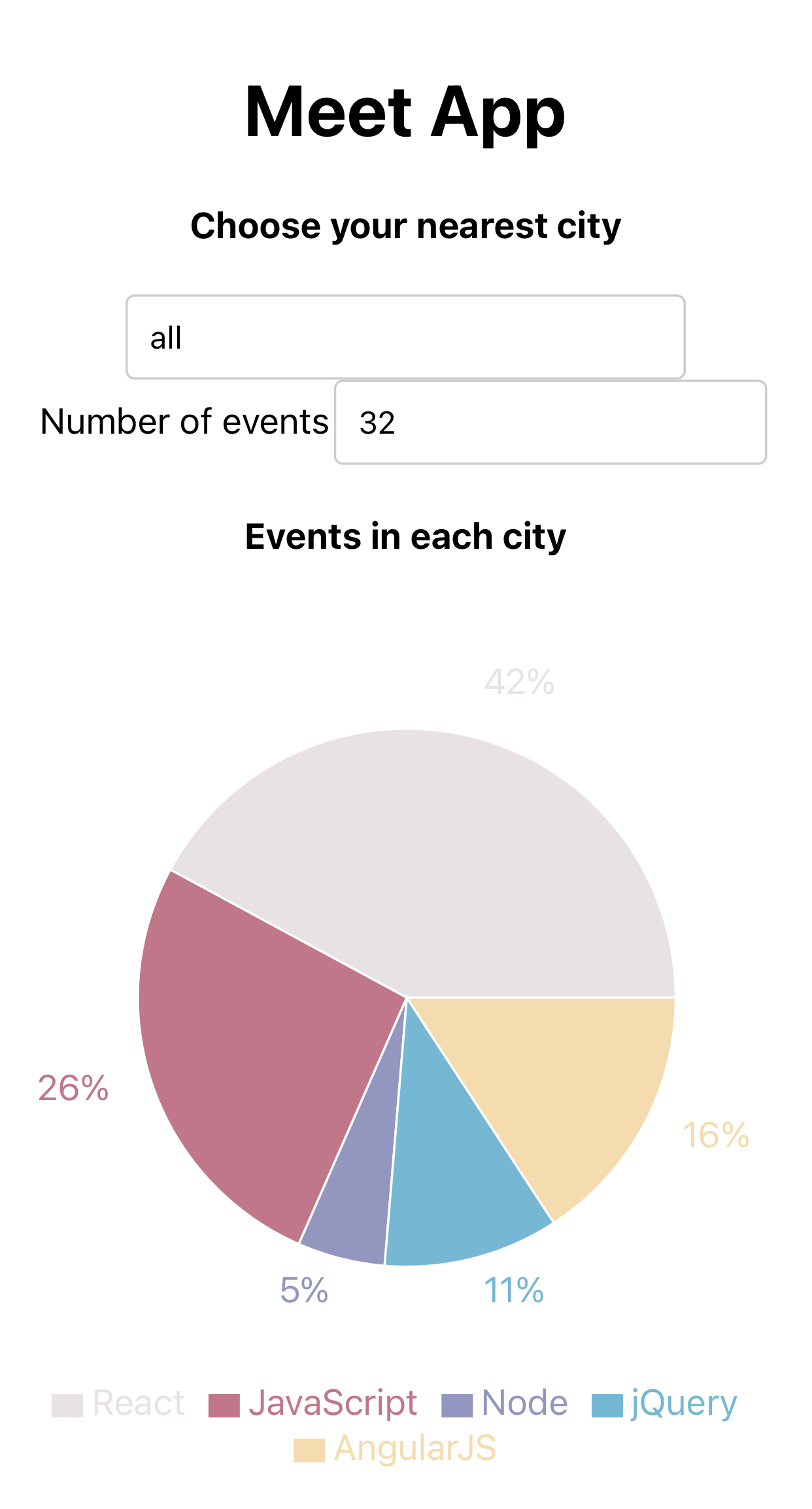812x1509 pixels.
Task: Click the Meet App title
Action: coord(405,113)
